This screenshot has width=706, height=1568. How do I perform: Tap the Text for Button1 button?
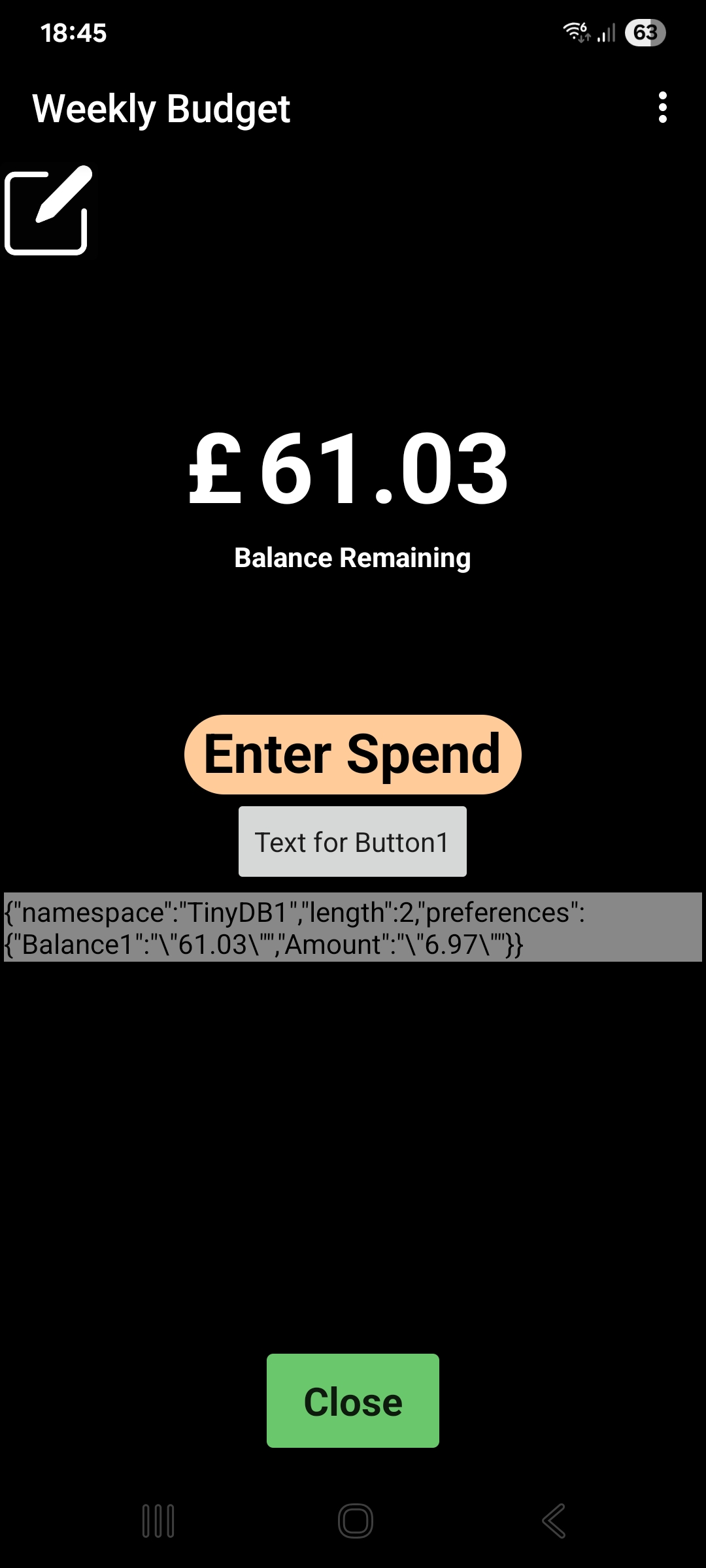click(352, 842)
